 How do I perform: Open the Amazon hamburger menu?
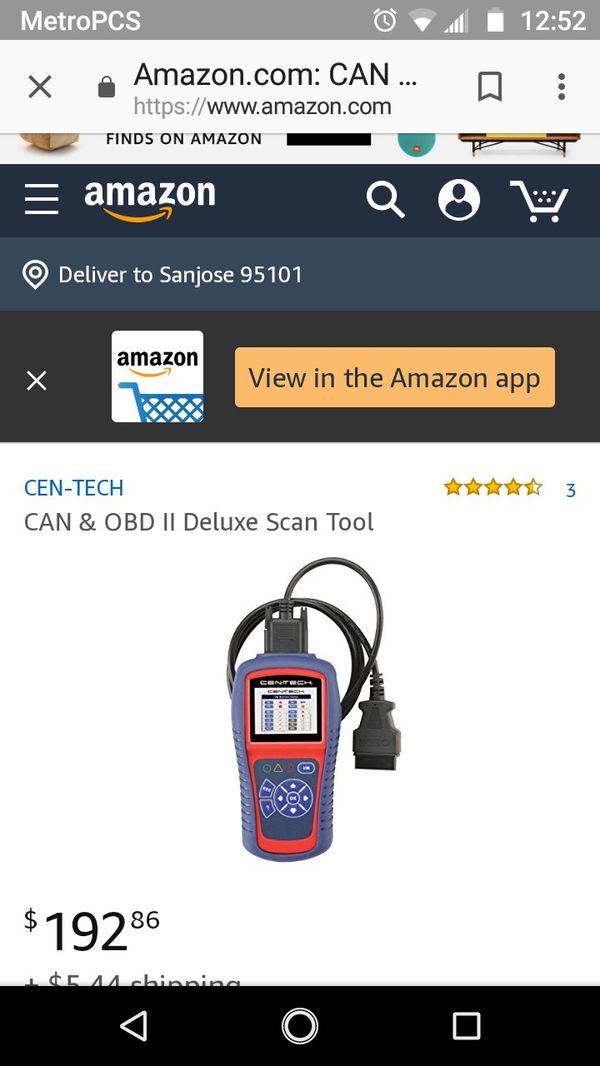click(x=41, y=200)
